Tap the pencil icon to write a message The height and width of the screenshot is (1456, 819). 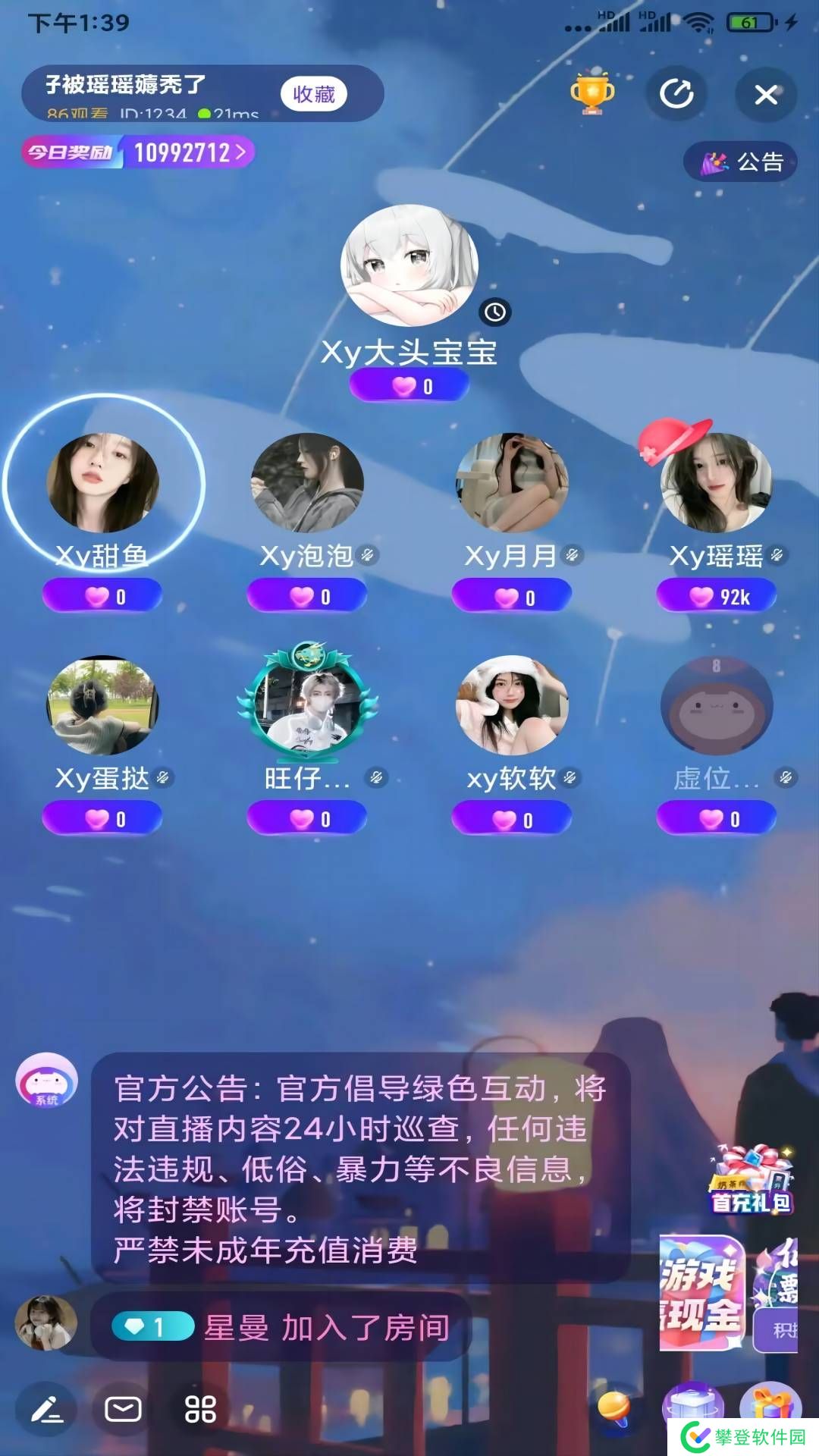click(47, 1410)
